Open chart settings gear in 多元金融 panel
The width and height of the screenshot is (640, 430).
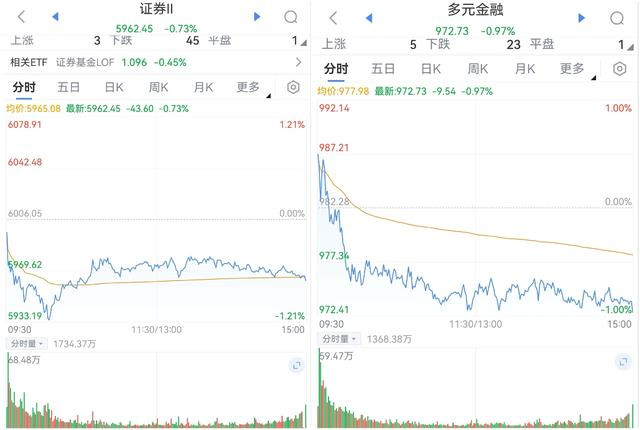[x=620, y=69]
